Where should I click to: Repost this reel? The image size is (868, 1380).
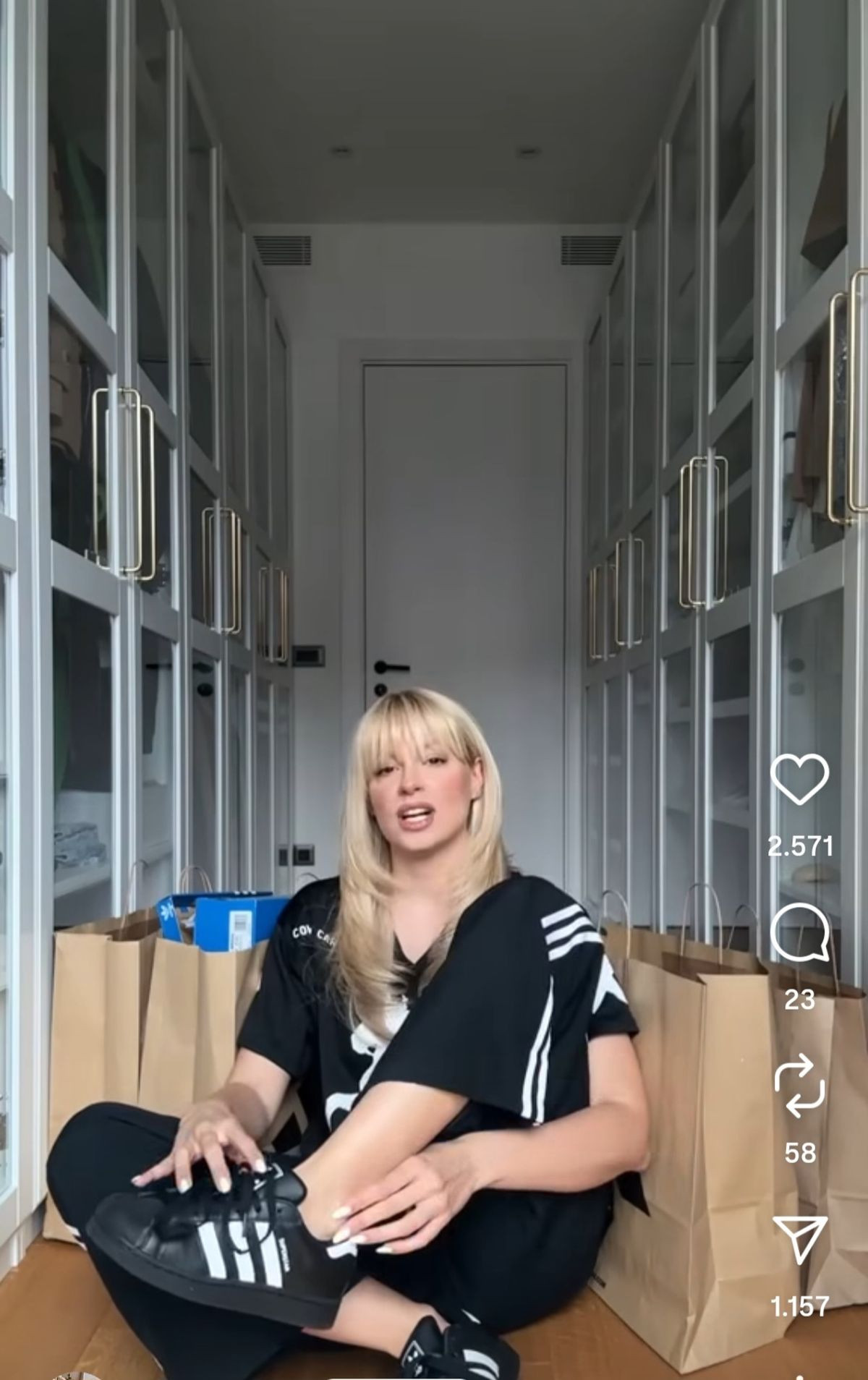click(799, 1086)
